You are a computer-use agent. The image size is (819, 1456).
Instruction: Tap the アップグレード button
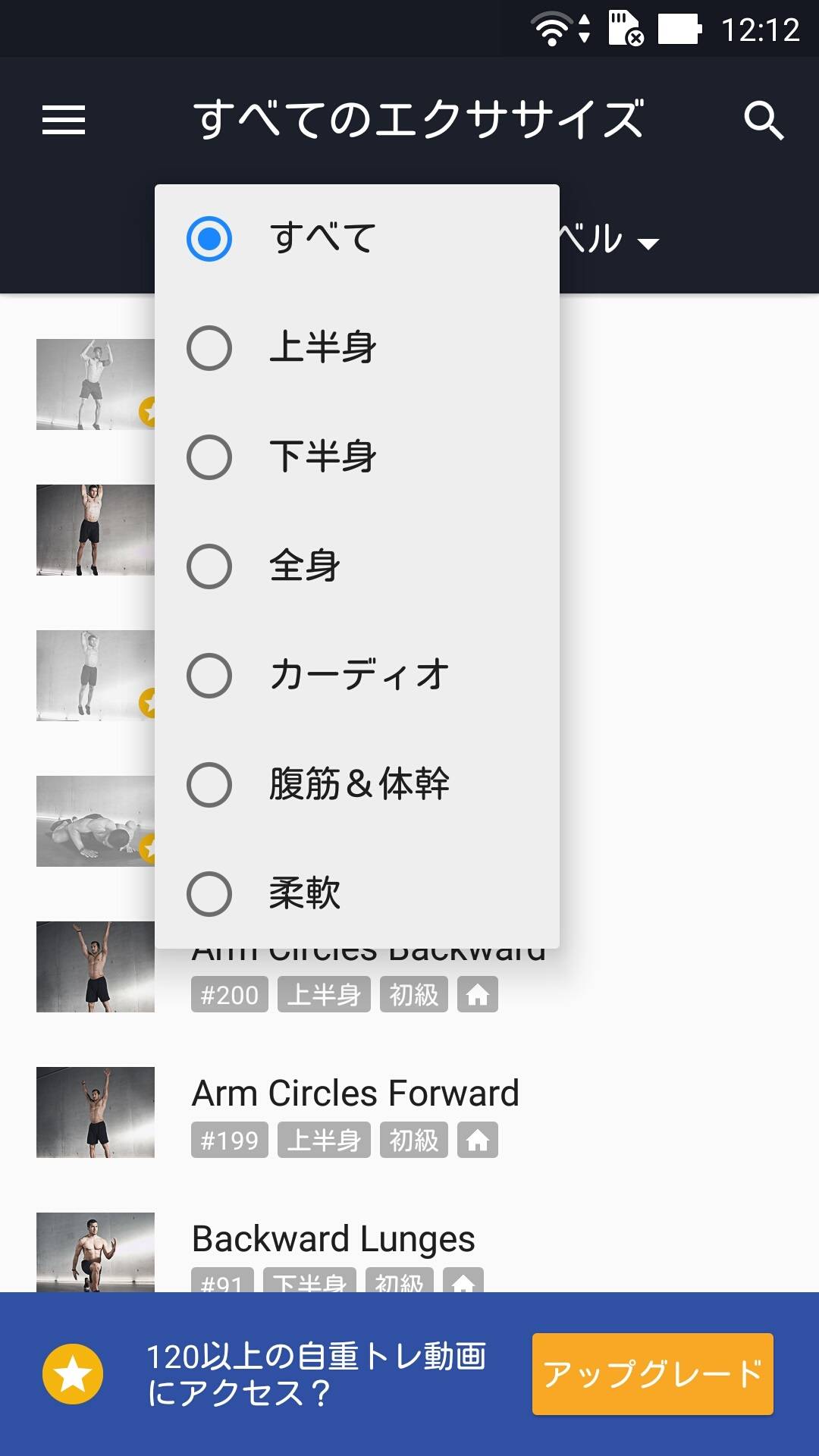pos(653,1374)
